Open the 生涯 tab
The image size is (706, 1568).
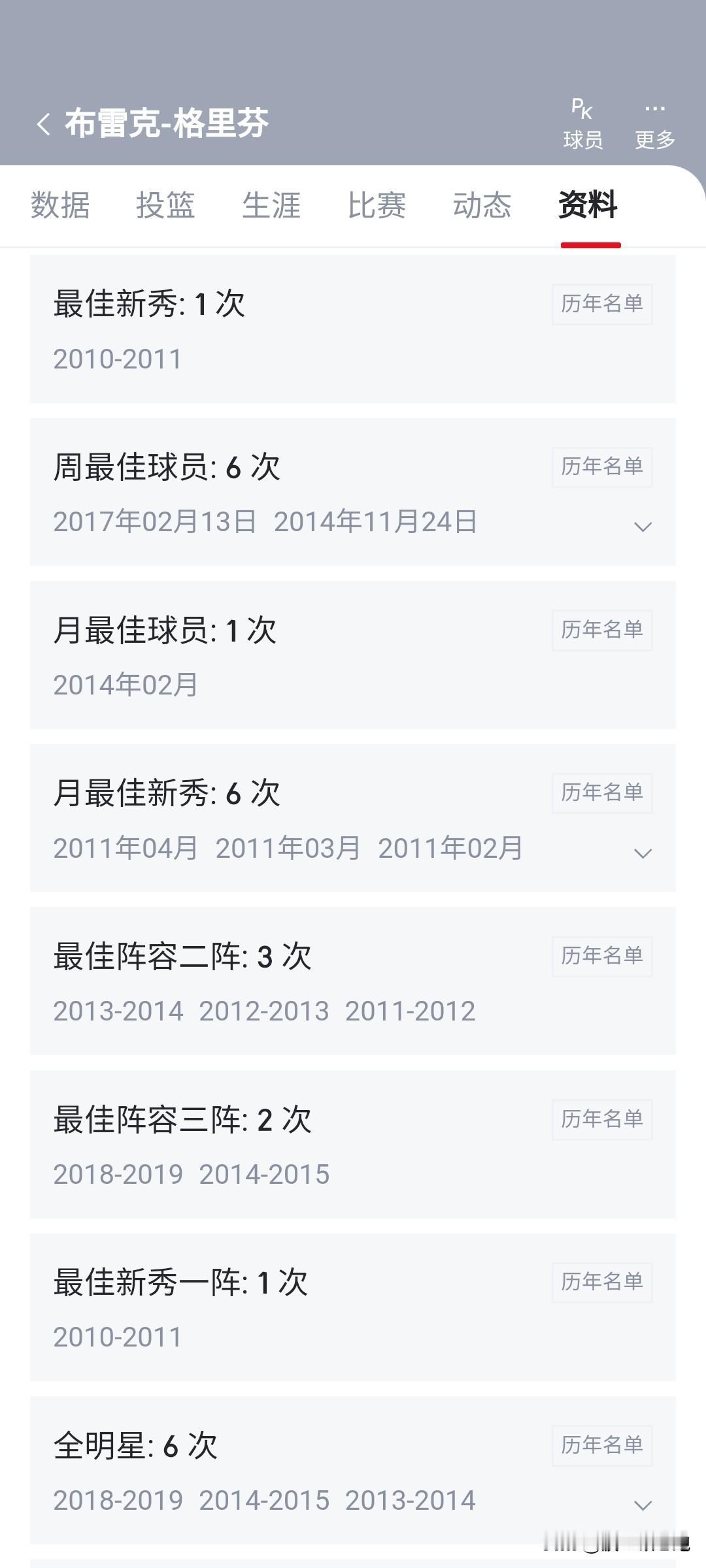pos(271,205)
